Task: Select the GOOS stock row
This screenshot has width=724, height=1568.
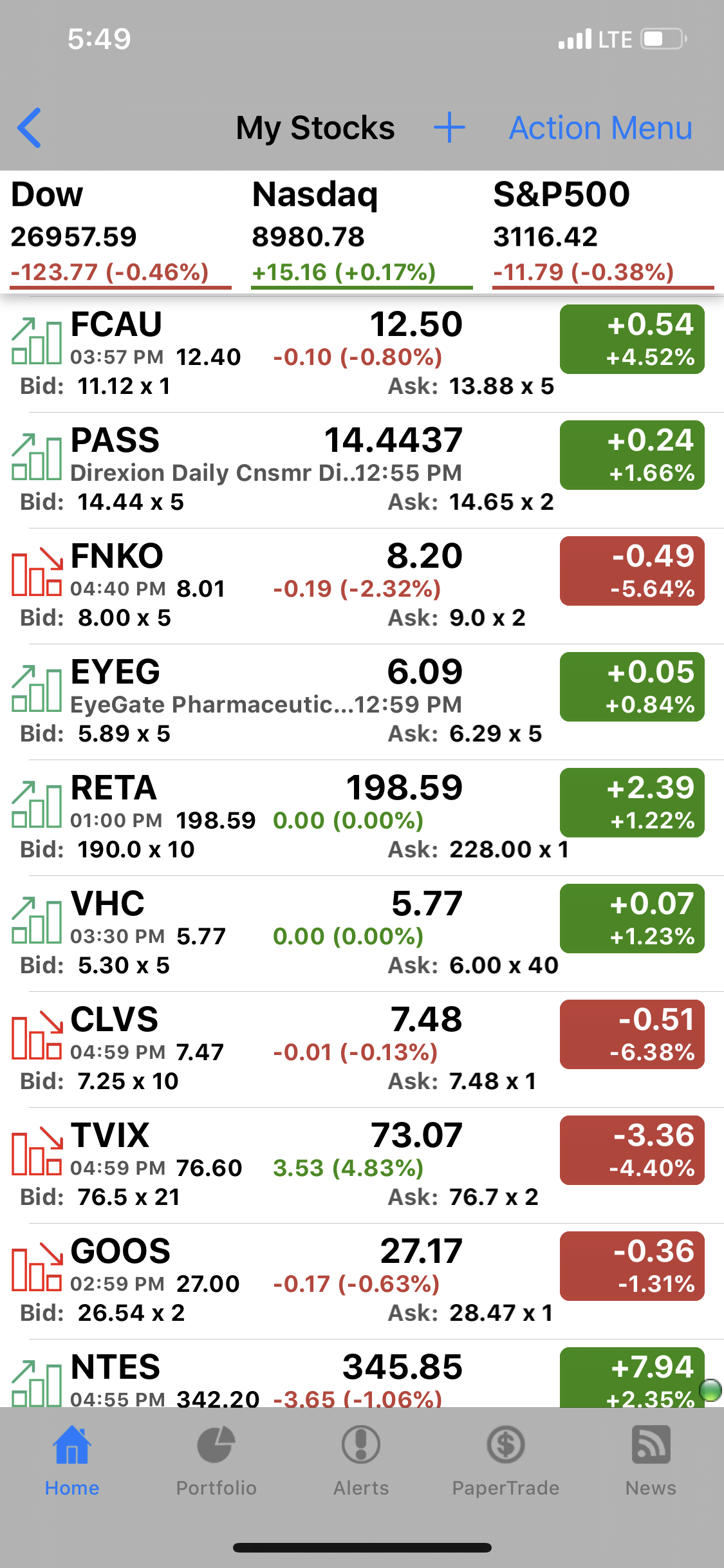Action: pos(290,1280)
